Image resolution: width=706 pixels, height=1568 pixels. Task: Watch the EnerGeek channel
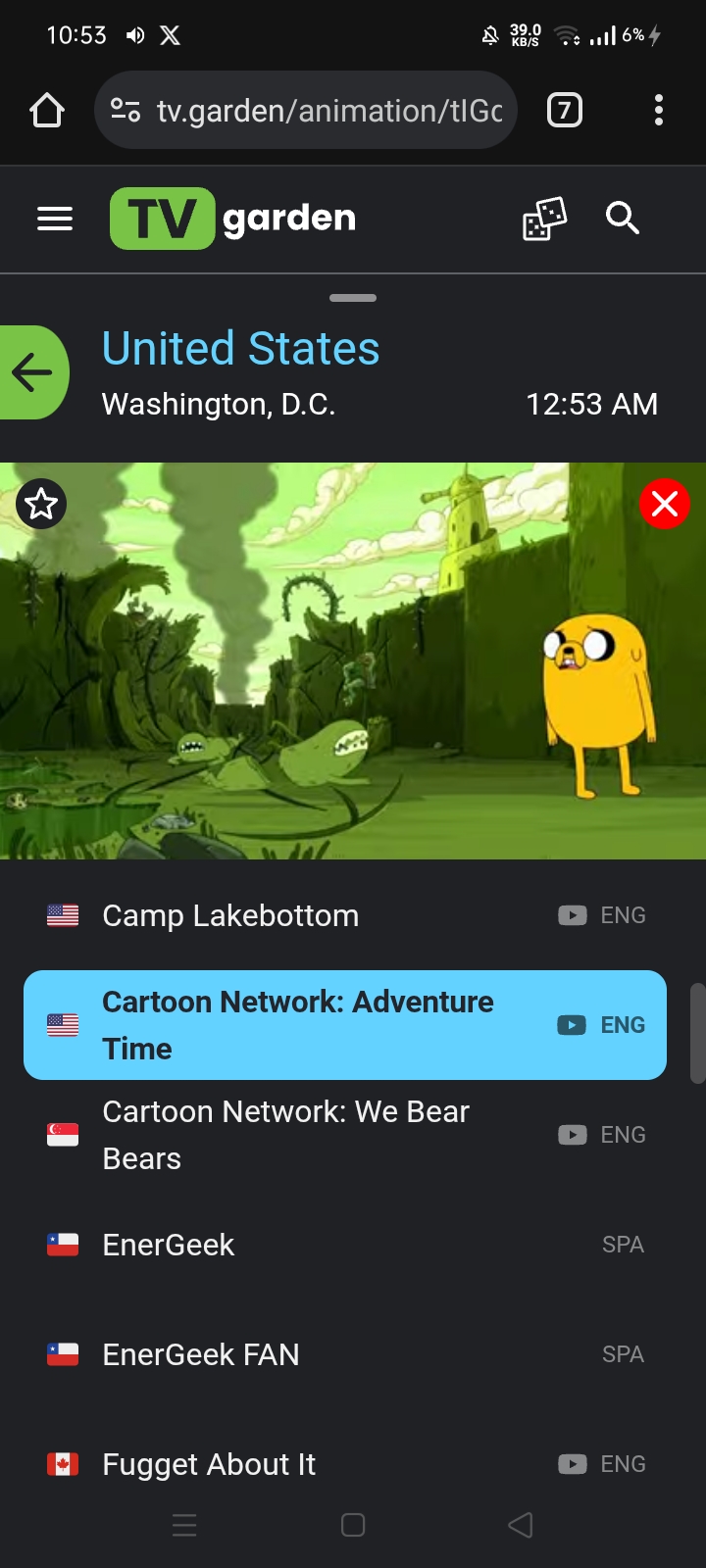click(x=169, y=1245)
